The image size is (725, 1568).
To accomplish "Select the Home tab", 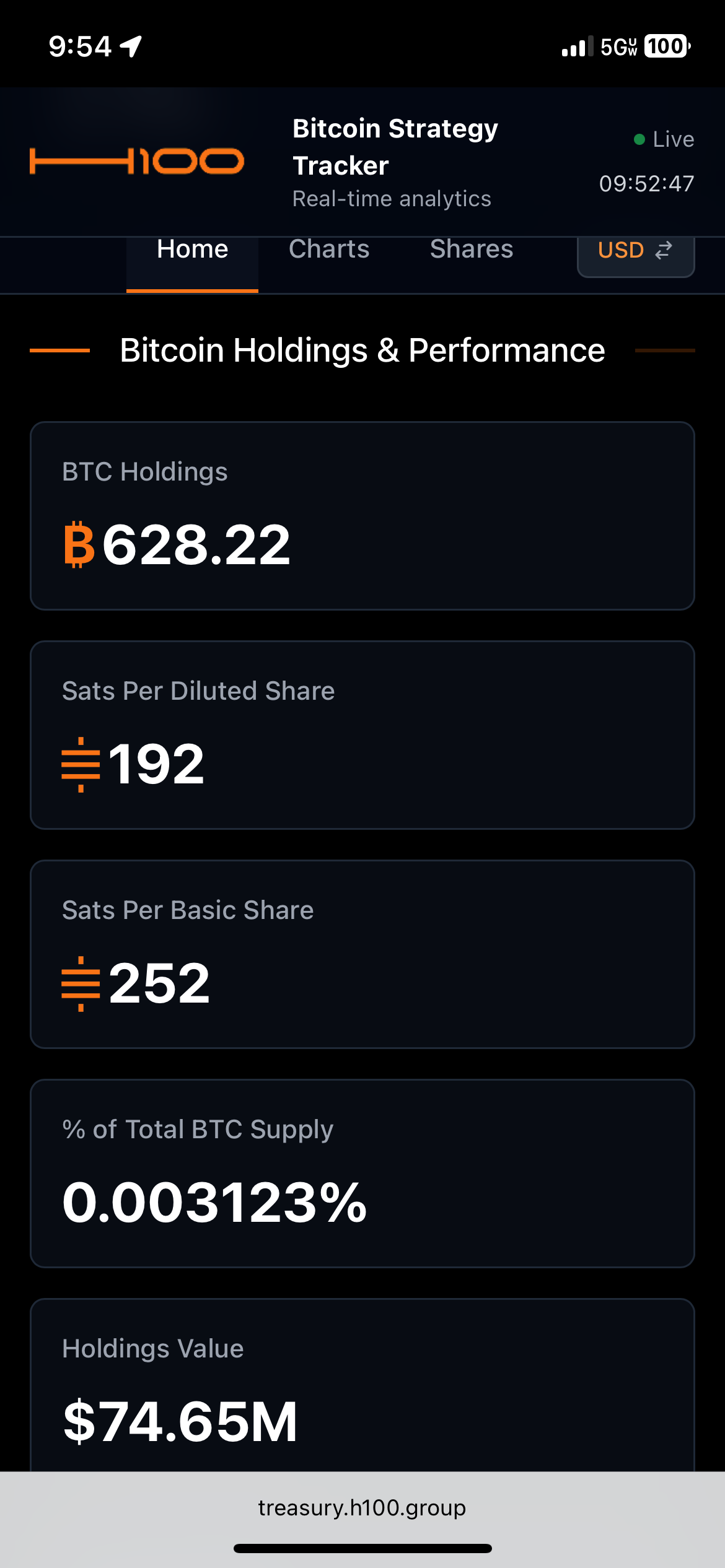I will coord(193,250).
